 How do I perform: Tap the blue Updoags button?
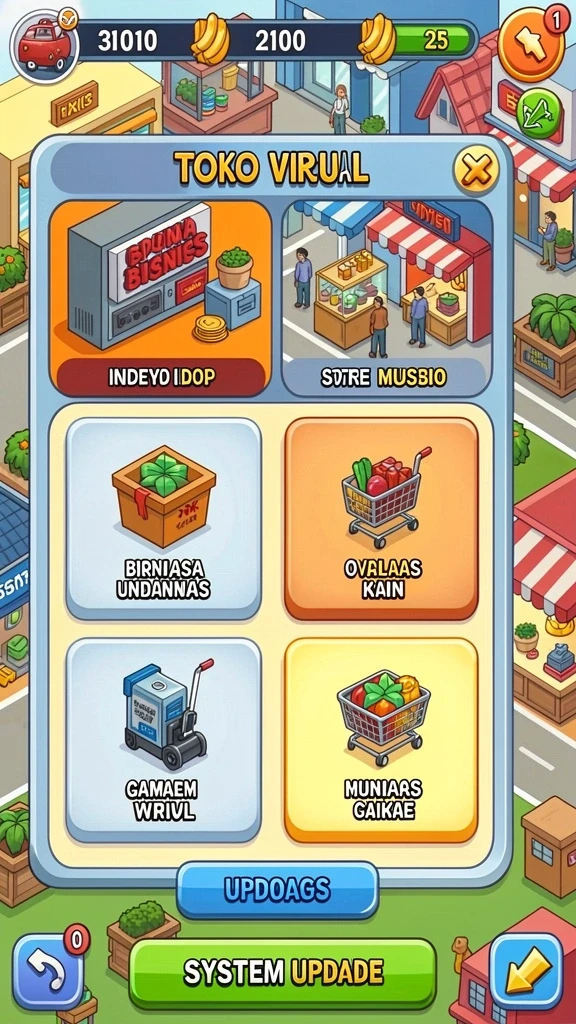coord(278,889)
